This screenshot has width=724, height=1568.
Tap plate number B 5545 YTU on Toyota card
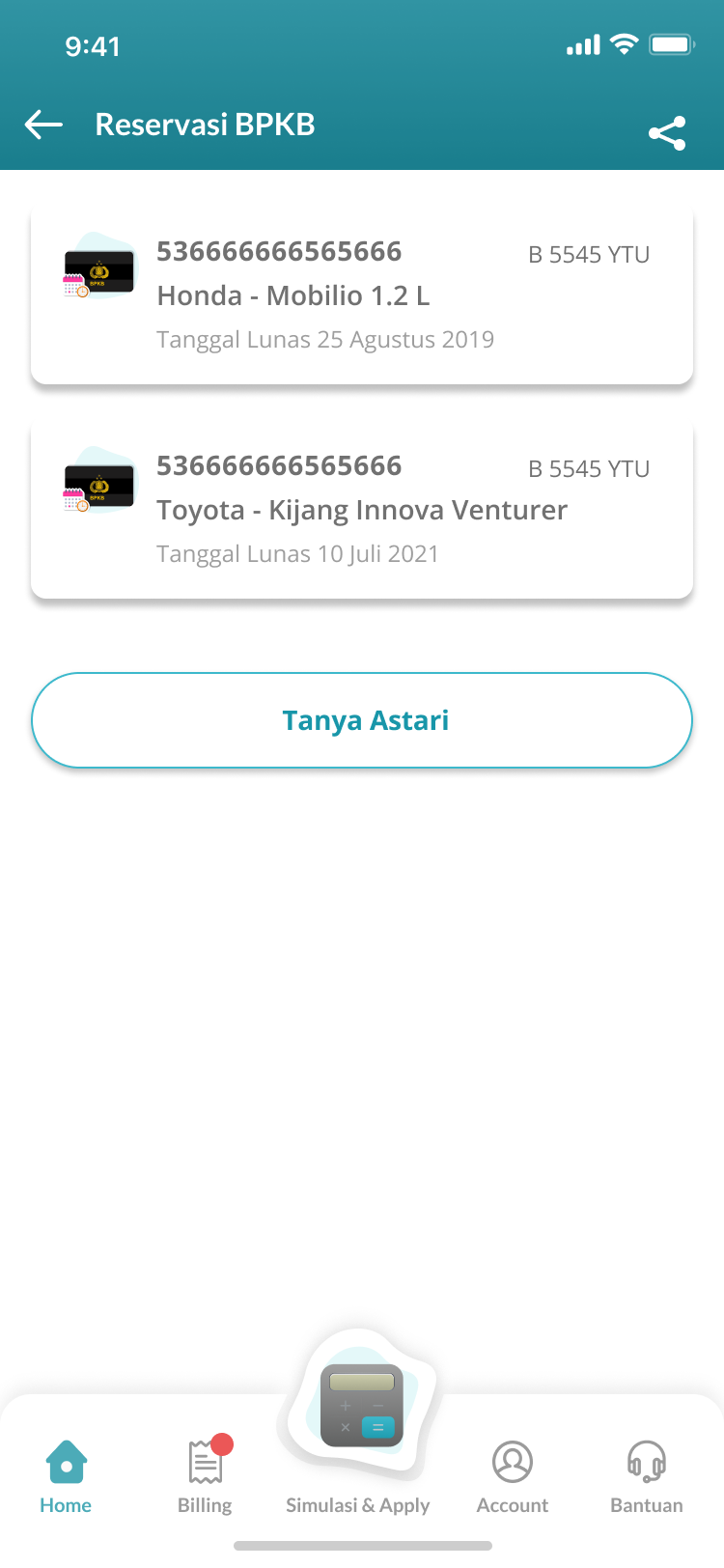tap(588, 469)
